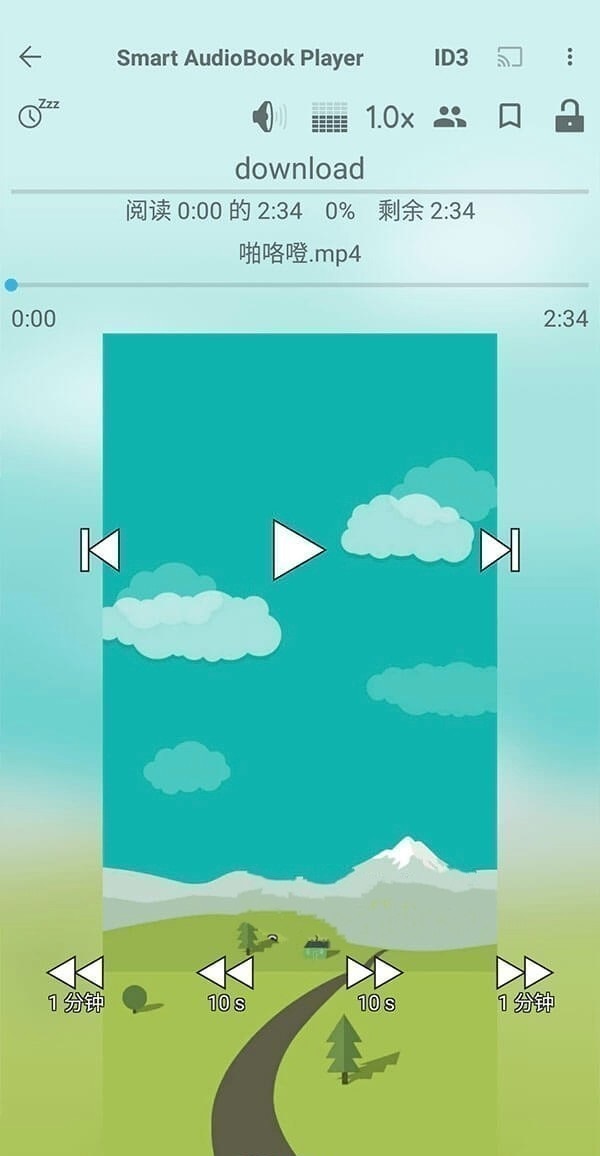Tap the cast to device icon
The width and height of the screenshot is (600, 1156).
pos(510,58)
